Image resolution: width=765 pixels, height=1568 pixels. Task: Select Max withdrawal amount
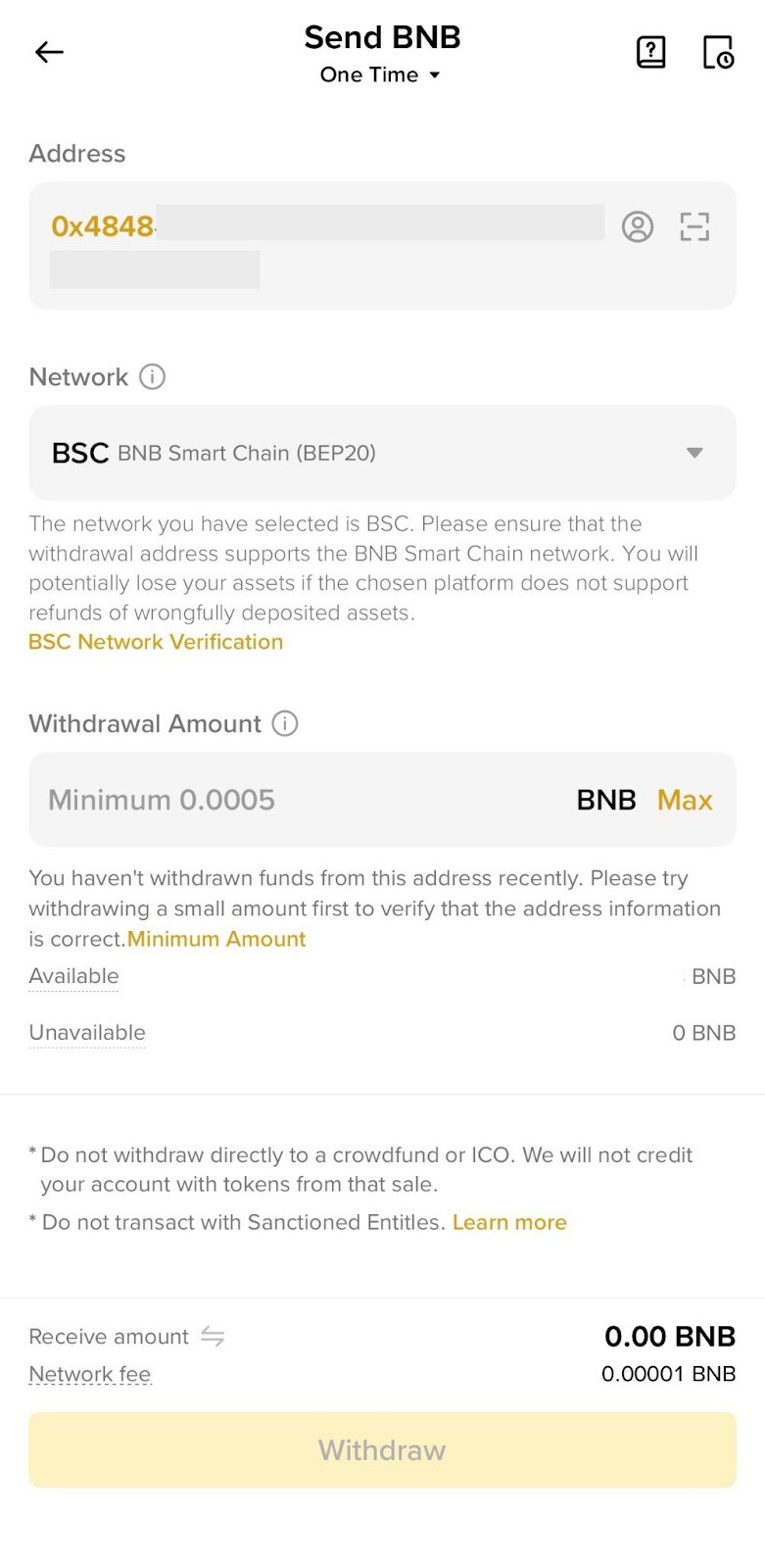685,800
